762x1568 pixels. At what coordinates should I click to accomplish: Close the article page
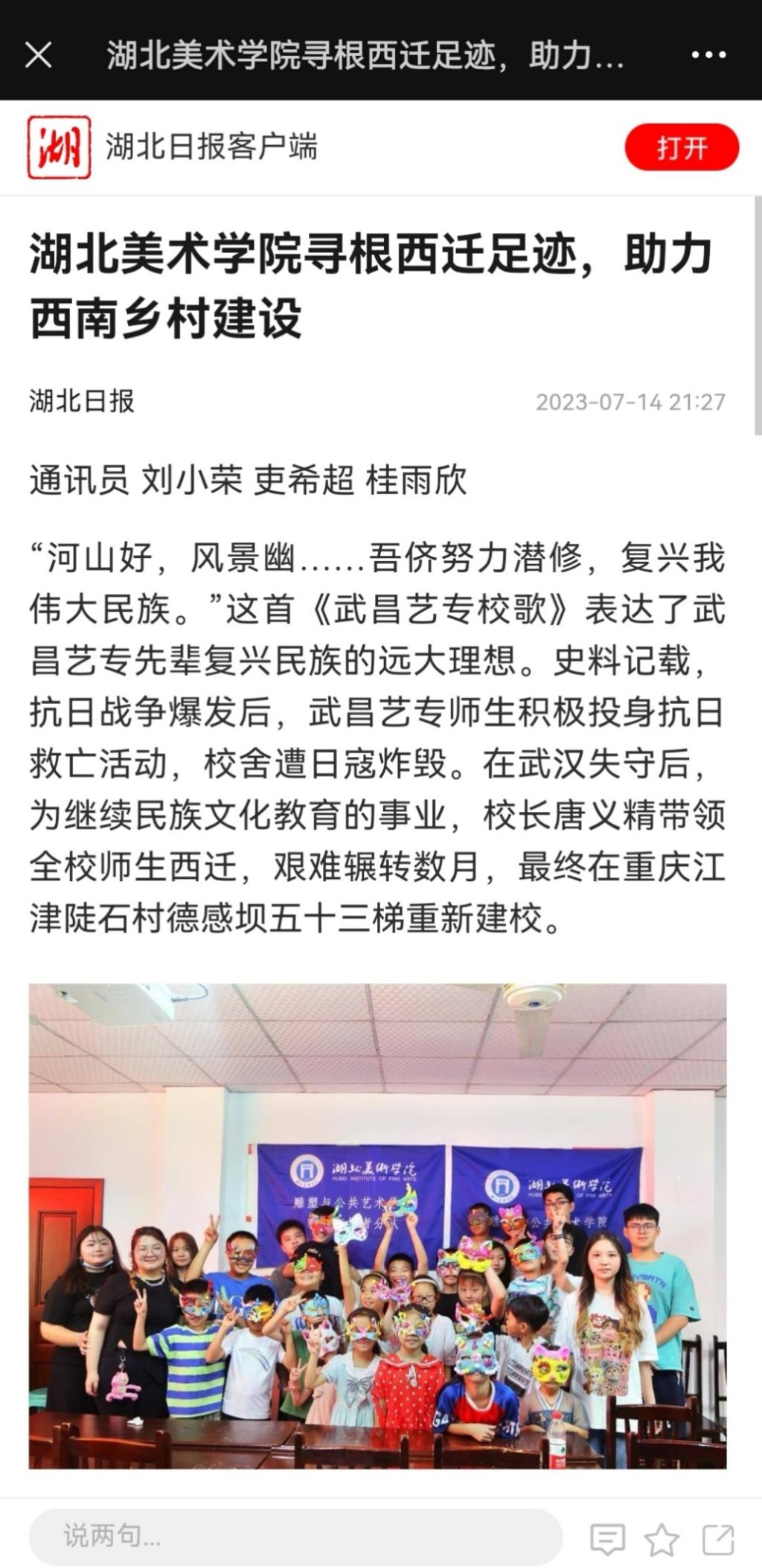(38, 54)
